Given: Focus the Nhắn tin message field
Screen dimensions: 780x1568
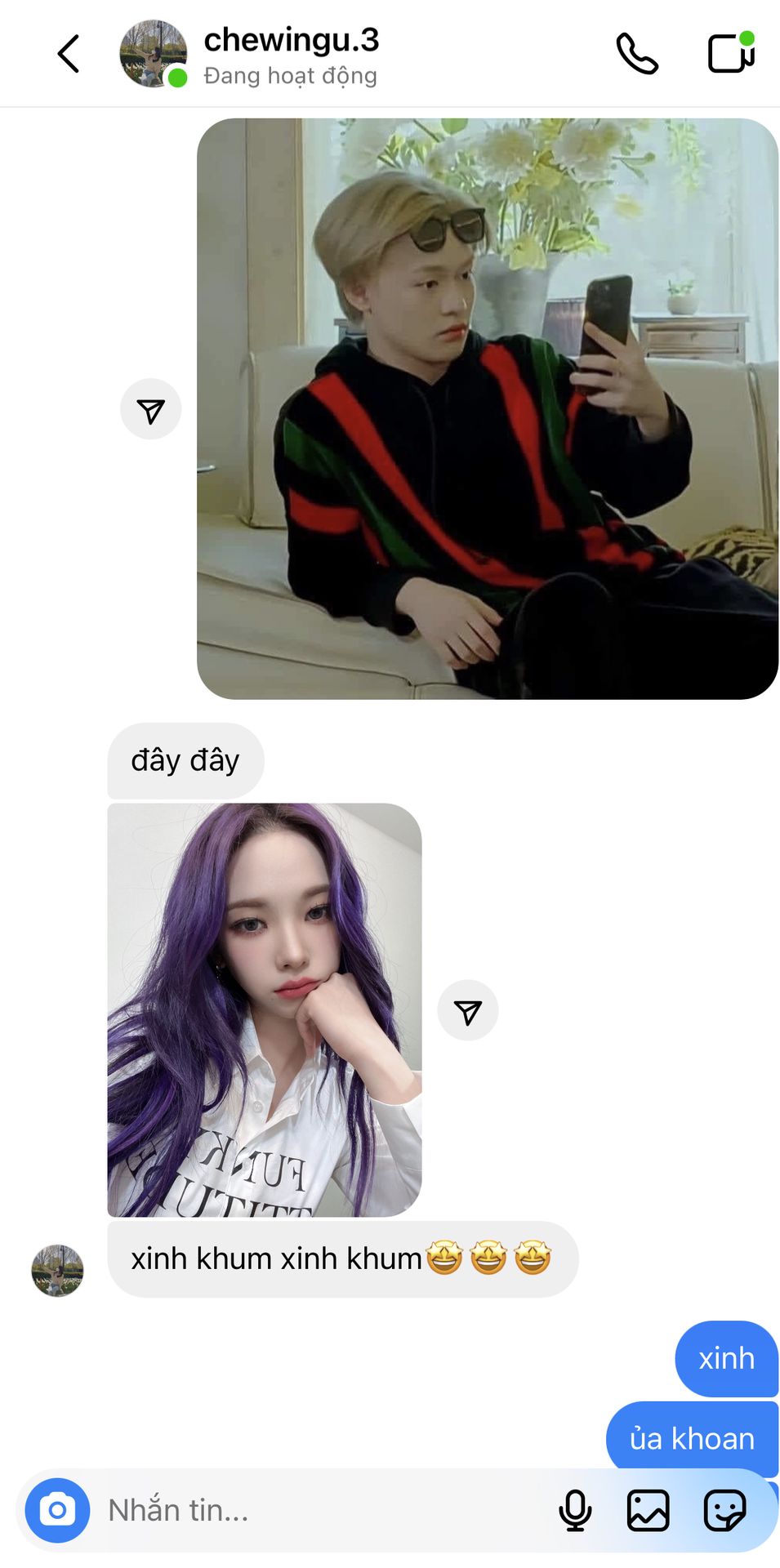Looking at the screenshot, I should tap(327, 1510).
